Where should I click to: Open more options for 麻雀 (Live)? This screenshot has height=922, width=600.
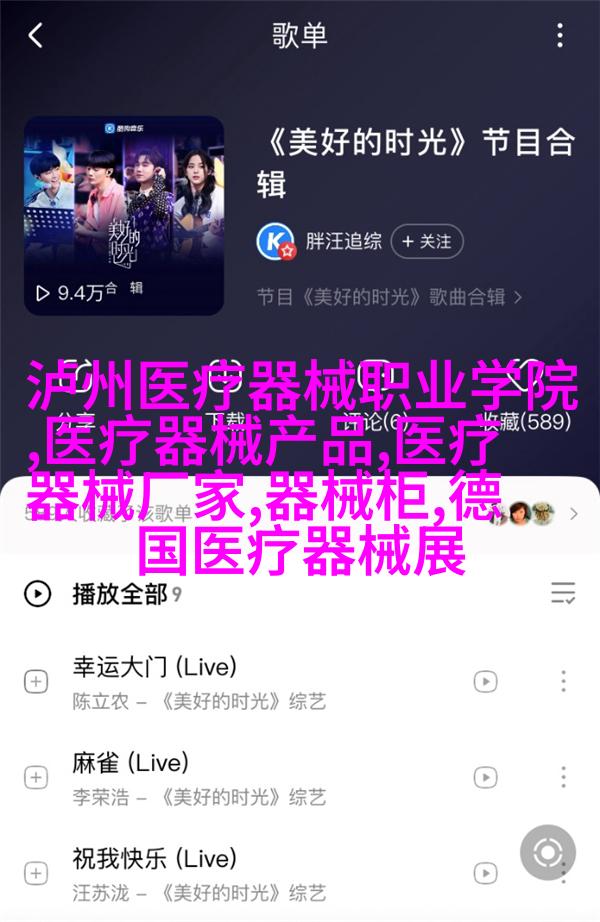click(563, 778)
